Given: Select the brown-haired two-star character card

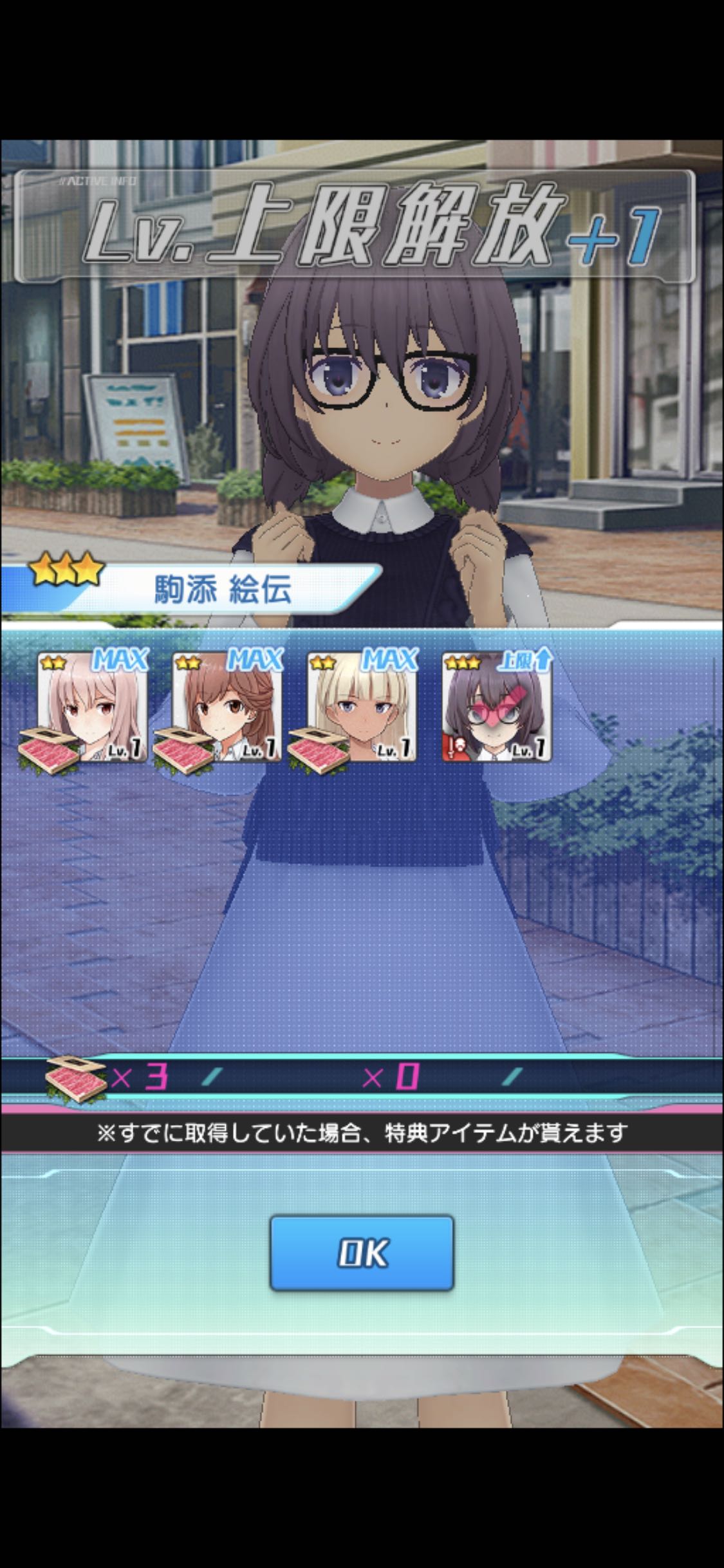Looking at the screenshot, I should [227, 707].
